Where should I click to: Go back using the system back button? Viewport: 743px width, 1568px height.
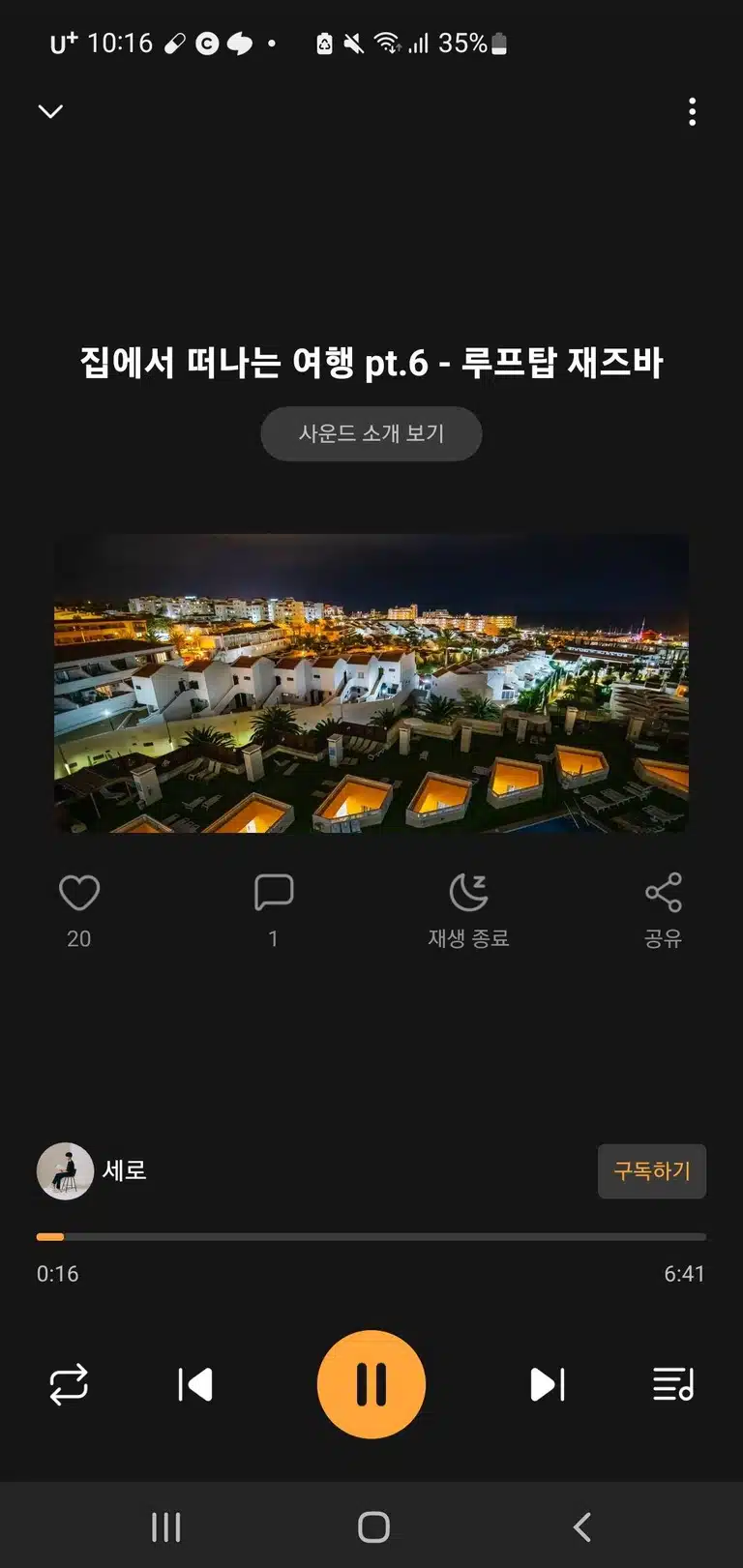pos(581,1527)
